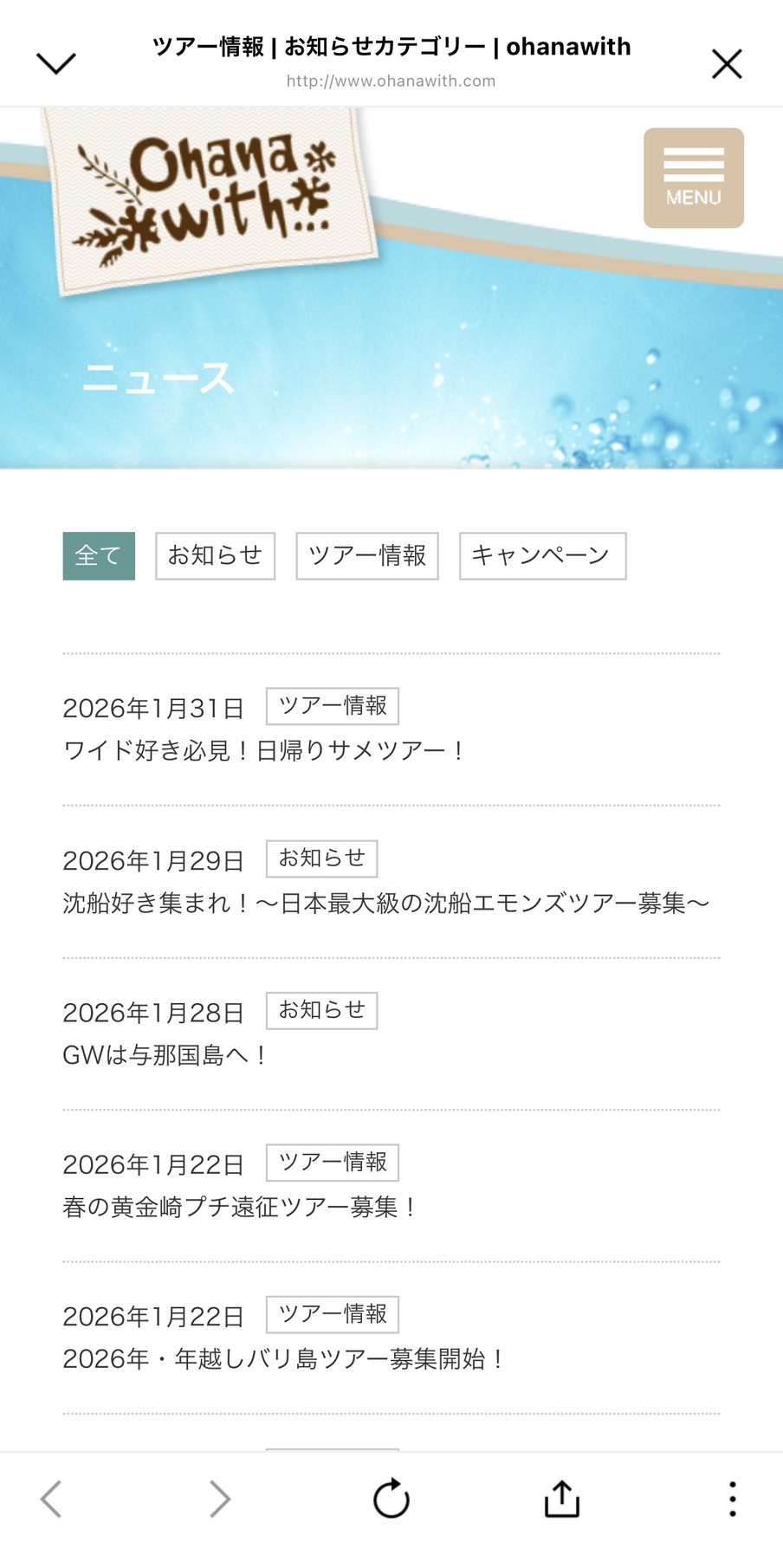Select the 全て filter
The width and height of the screenshot is (783, 1568).
[99, 555]
